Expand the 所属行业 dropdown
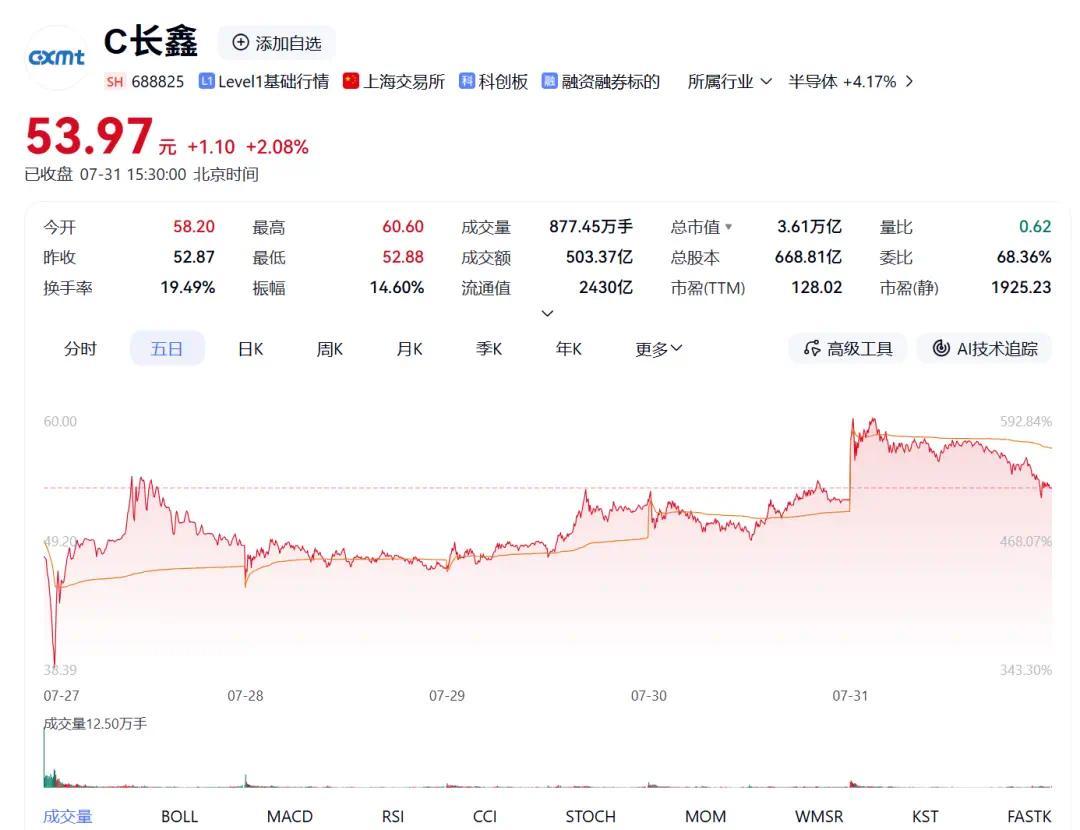The height and width of the screenshot is (830, 1080). click(x=729, y=82)
